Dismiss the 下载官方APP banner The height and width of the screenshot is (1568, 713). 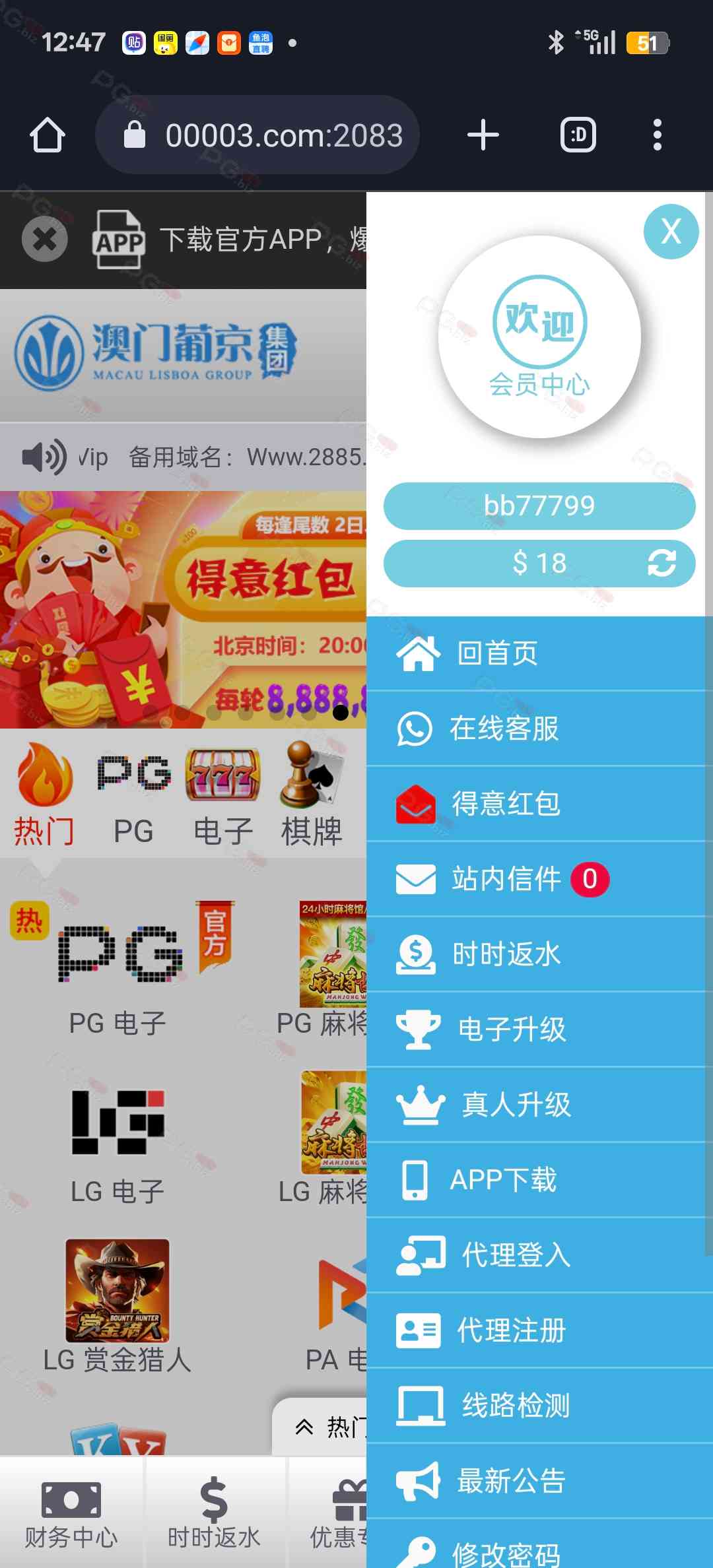(45, 239)
